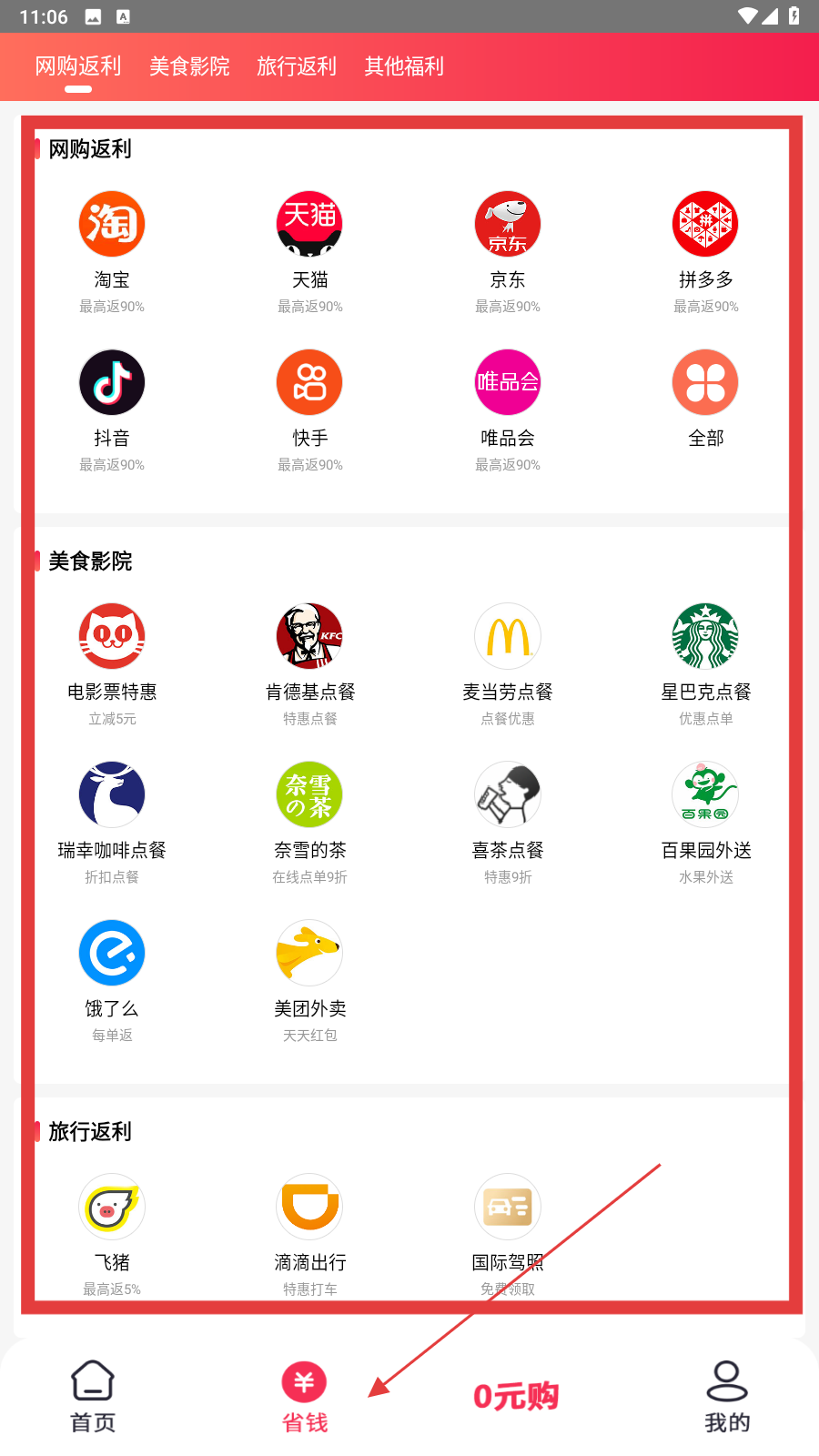
Task: Switch to the 我的 profile tab
Action: tap(727, 1397)
